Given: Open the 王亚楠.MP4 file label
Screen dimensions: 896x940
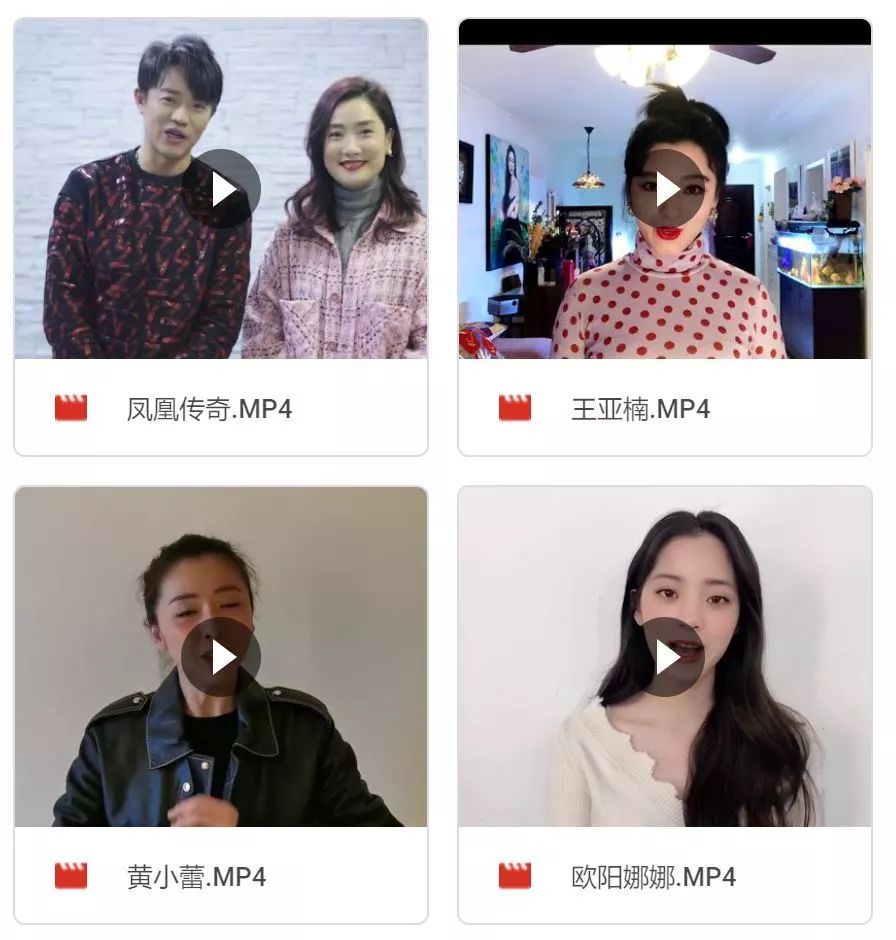Looking at the screenshot, I should pyautogui.click(x=640, y=409).
